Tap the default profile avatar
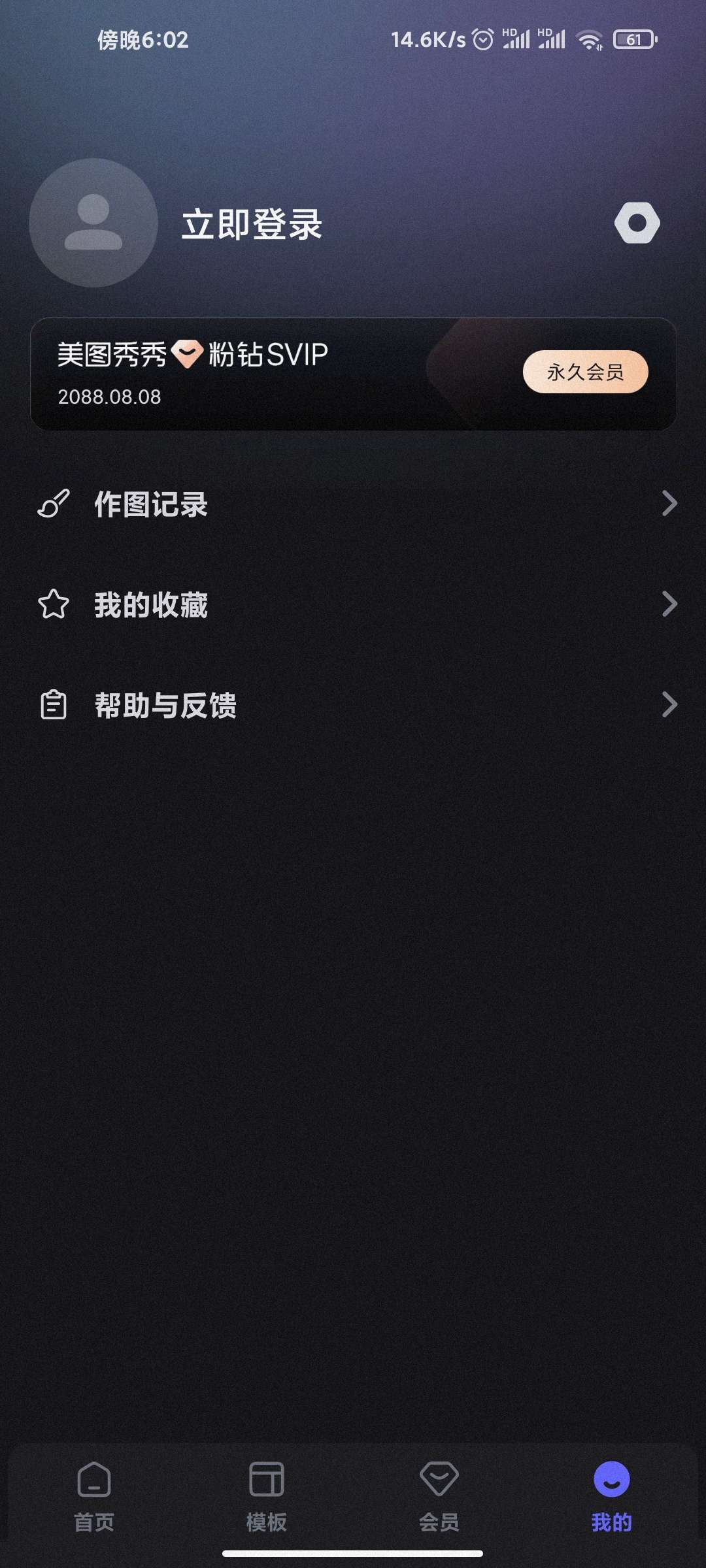 [93, 223]
